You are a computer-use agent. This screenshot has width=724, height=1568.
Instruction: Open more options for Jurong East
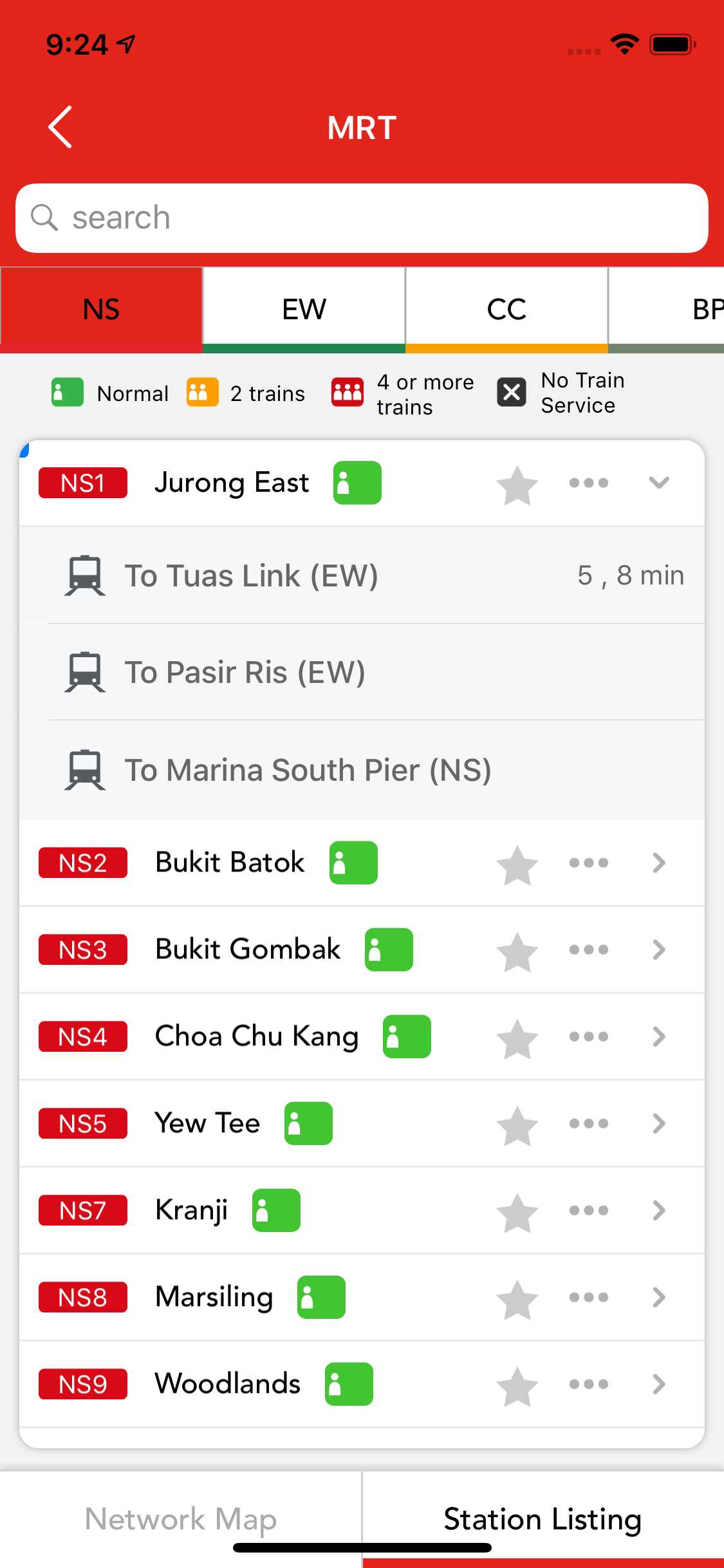pyautogui.click(x=588, y=483)
